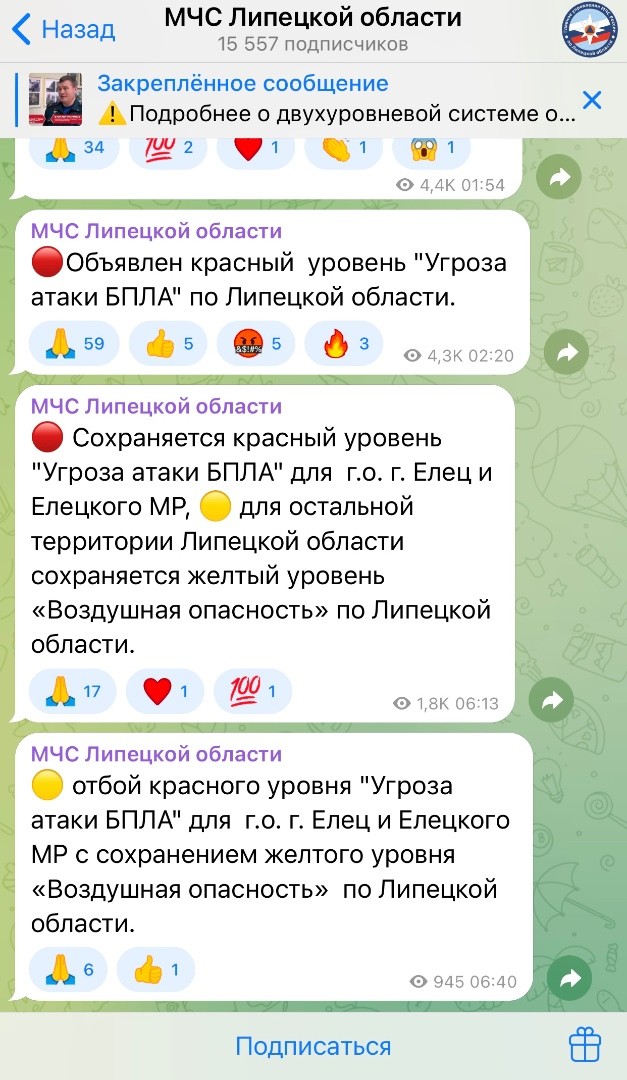
Task: Add praying hands reaction showing 6
Action: click(68, 970)
